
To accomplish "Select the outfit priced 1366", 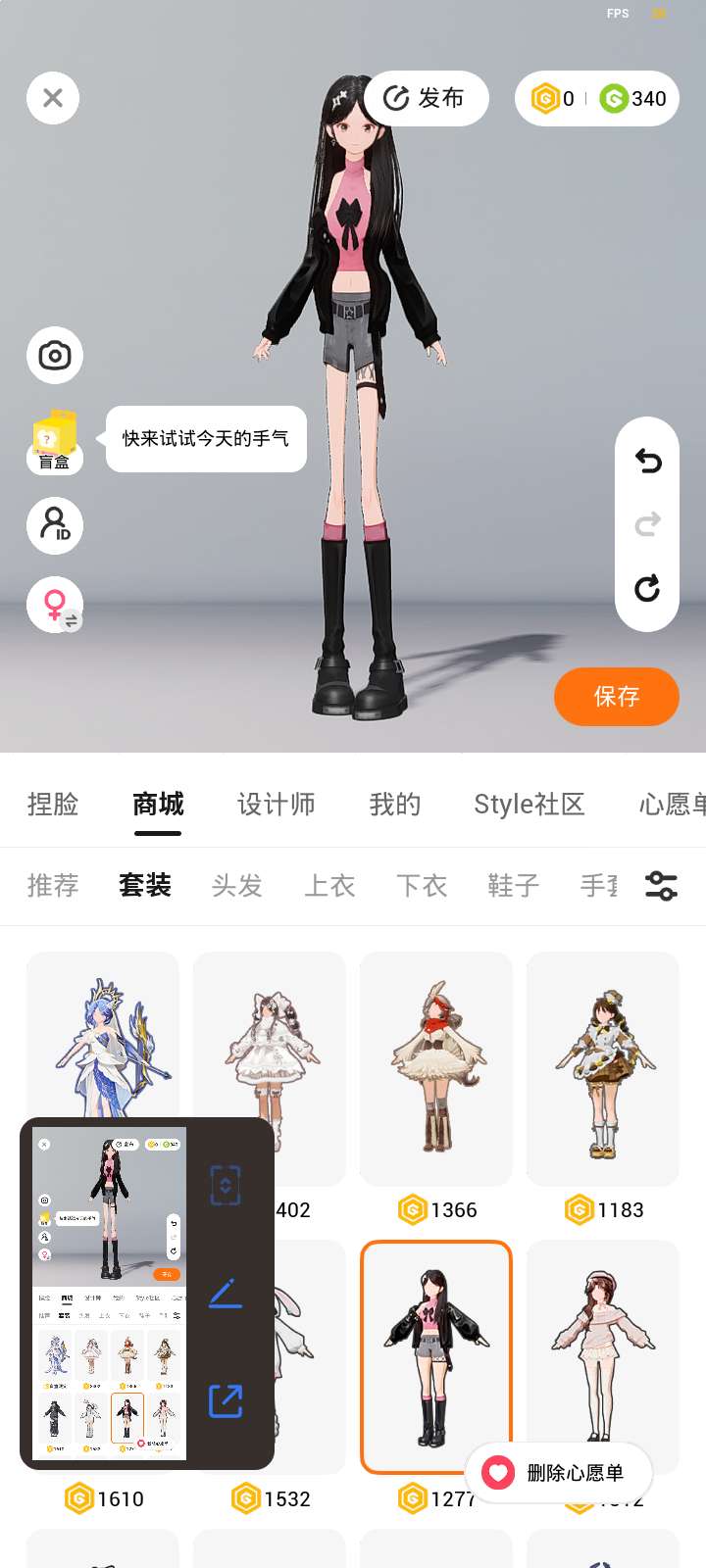I will 436,1069.
